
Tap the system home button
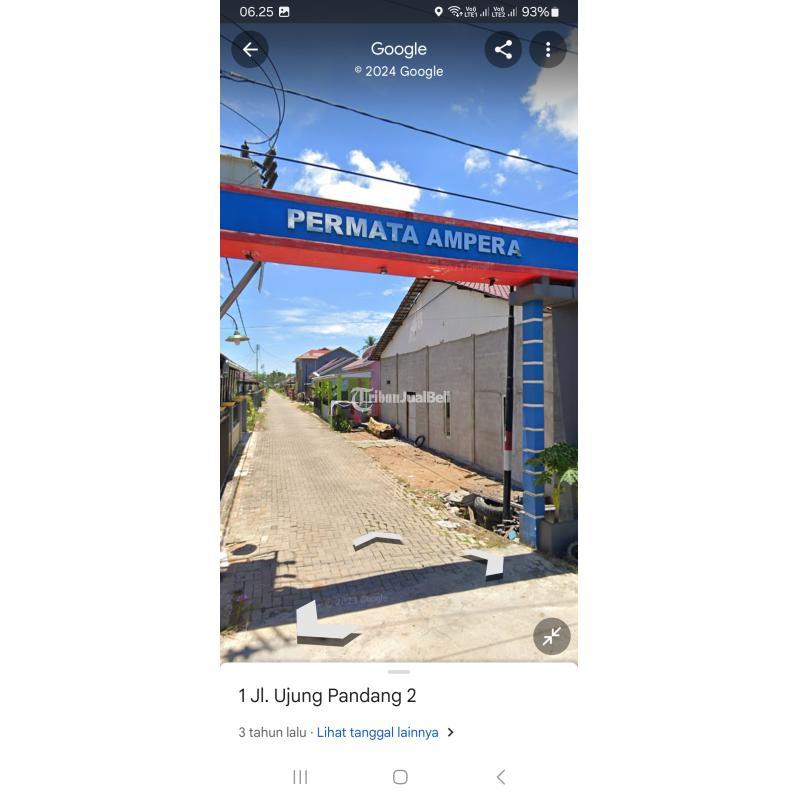tap(400, 777)
